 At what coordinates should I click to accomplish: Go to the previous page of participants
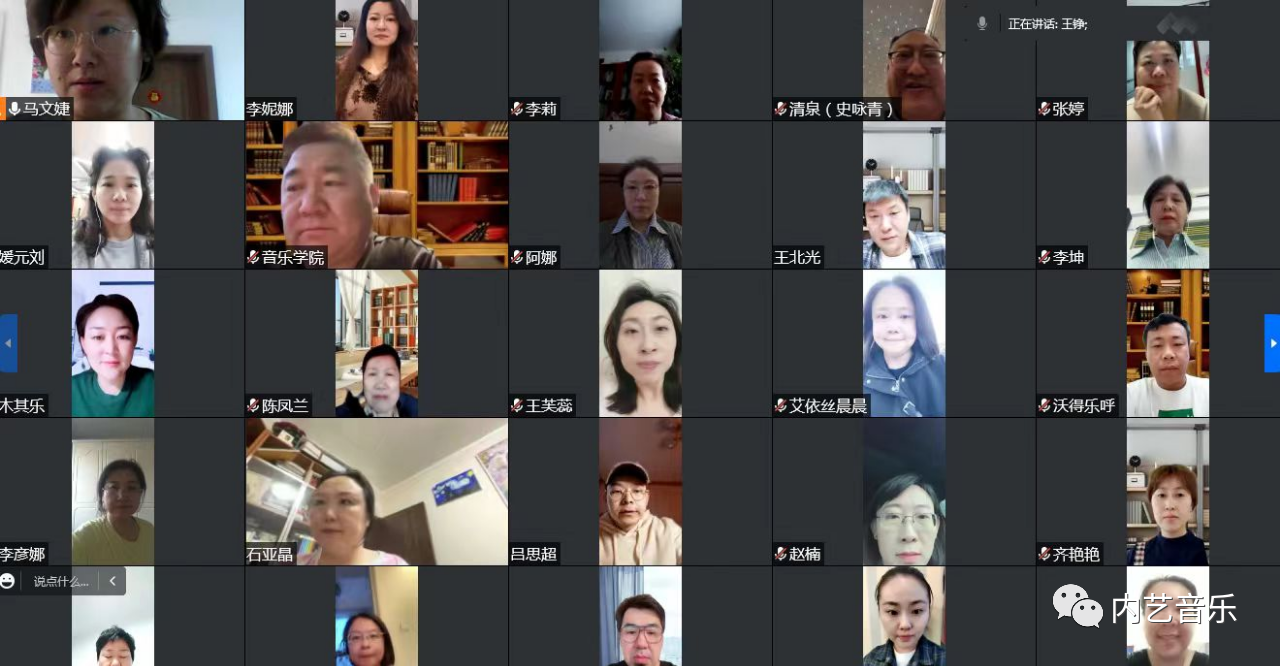point(8,343)
